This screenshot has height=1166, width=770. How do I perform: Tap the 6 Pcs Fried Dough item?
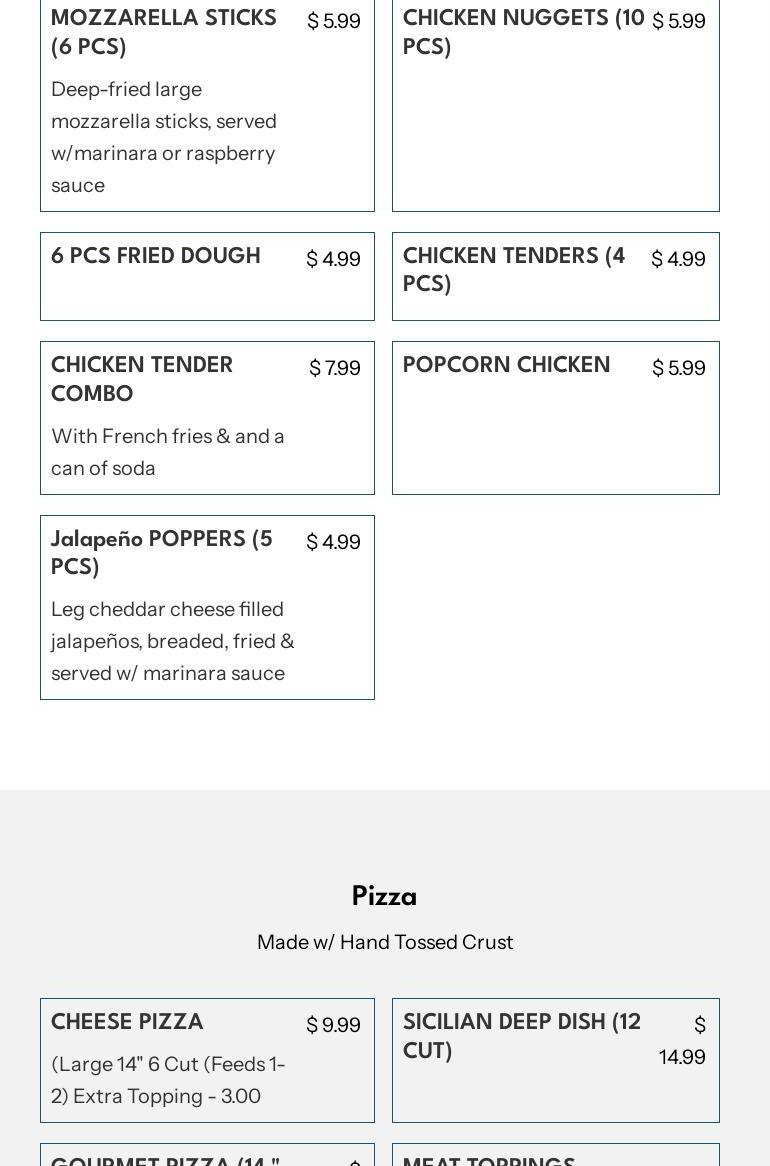[x=207, y=276]
